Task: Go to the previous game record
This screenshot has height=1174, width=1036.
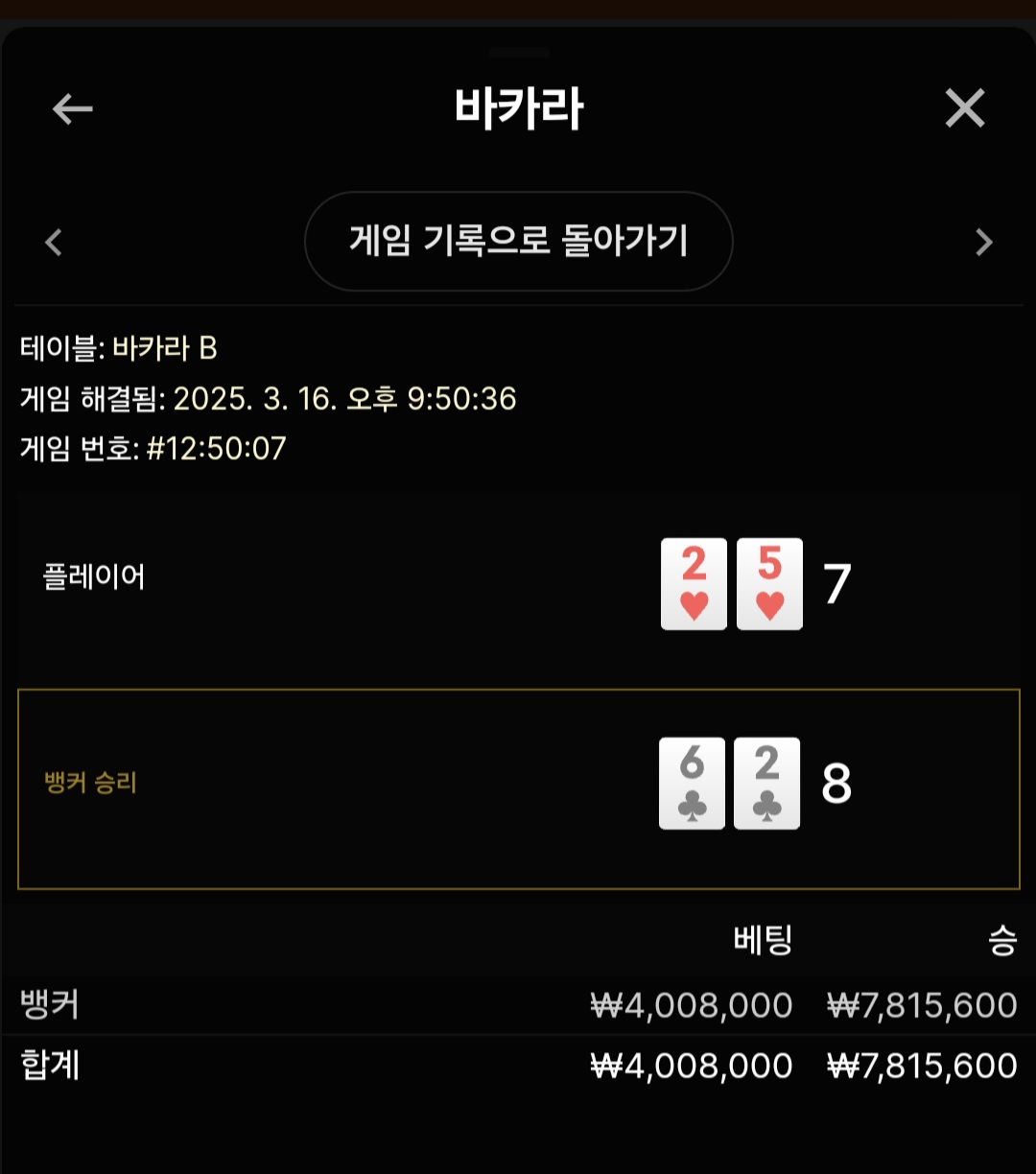Action: 54,243
